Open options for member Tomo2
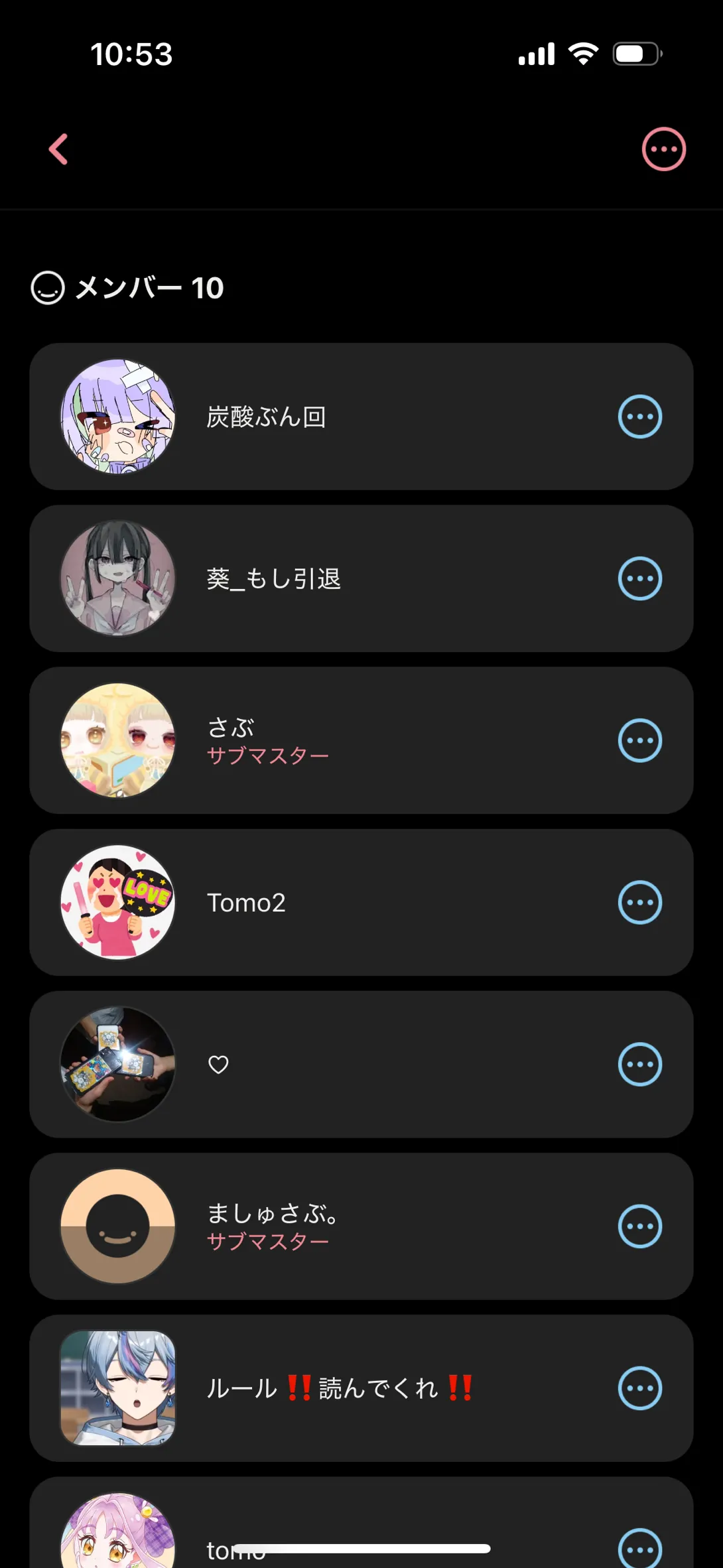Screen dimensions: 723x1568 pyautogui.click(x=639, y=902)
